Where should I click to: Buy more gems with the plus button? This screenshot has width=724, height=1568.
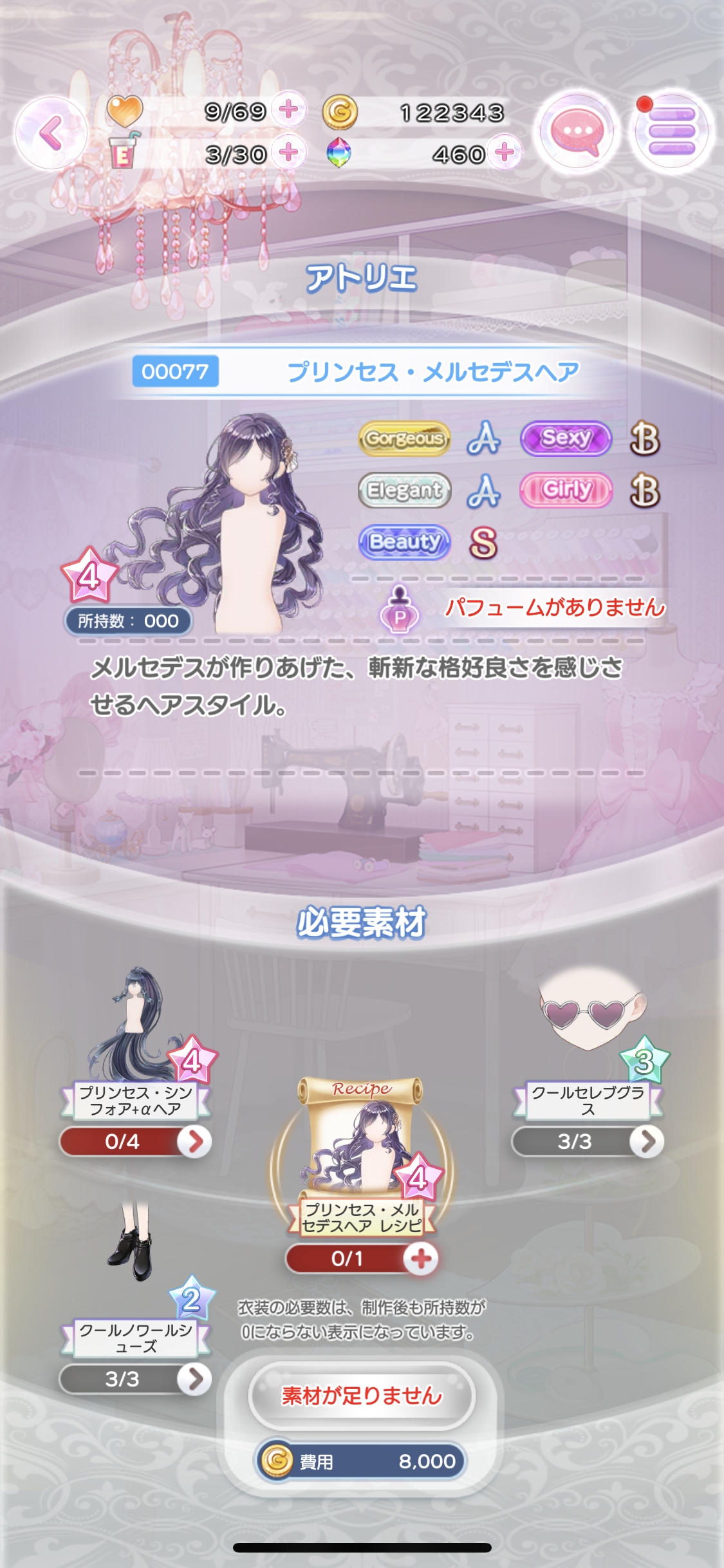tap(505, 153)
